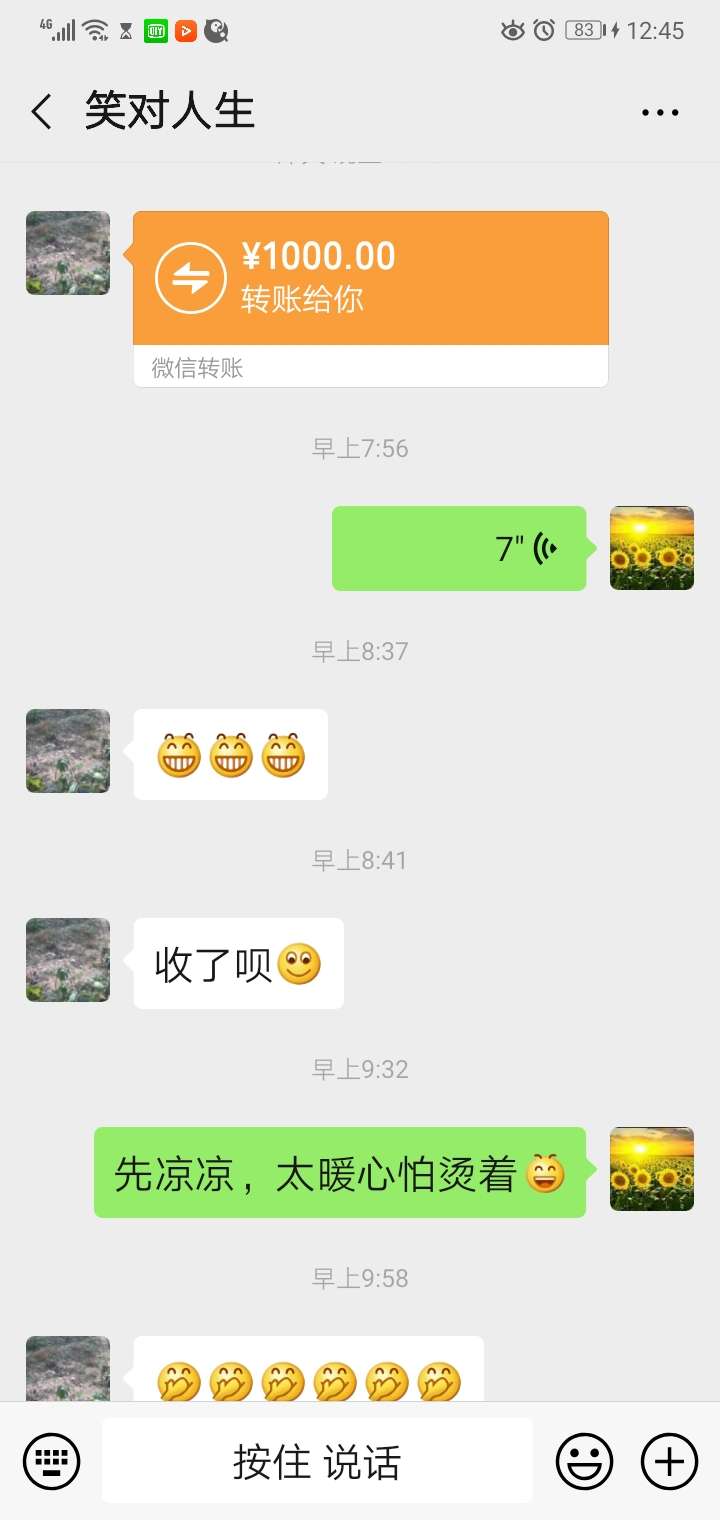Tap the battery indicator showing 83
Image resolution: width=720 pixels, height=1520 pixels.
click(x=585, y=31)
